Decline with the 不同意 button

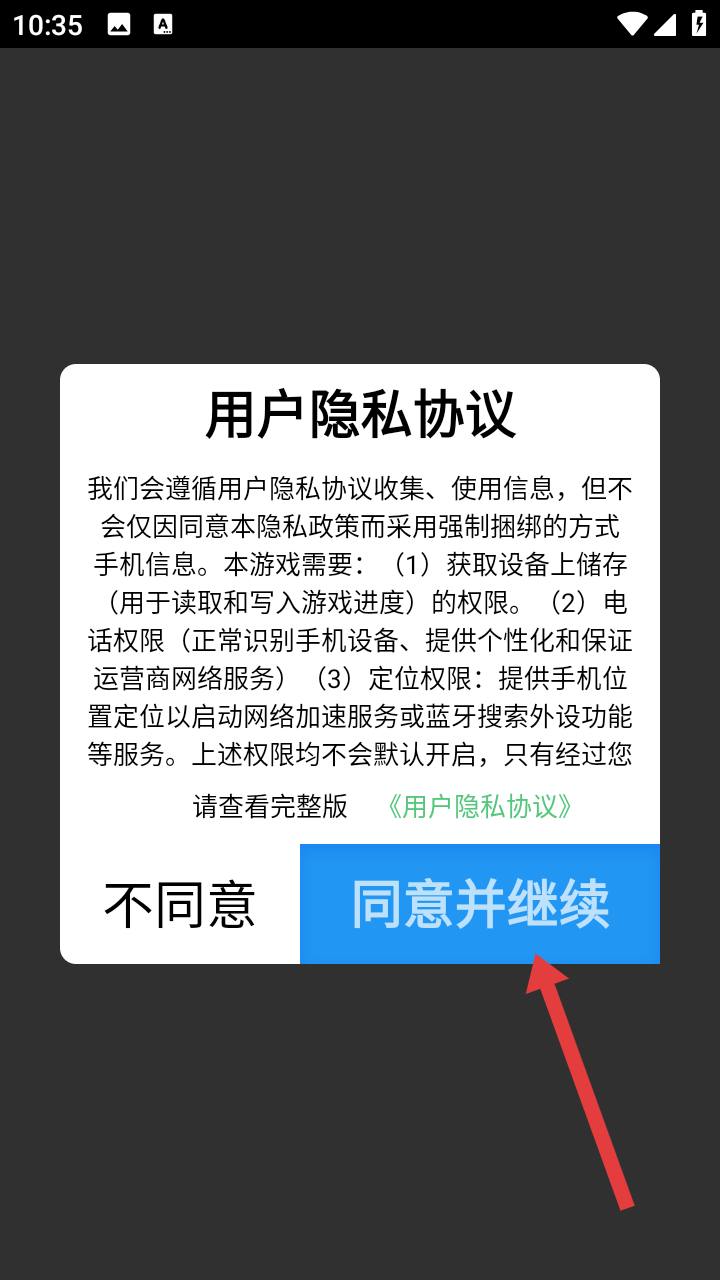(x=180, y=904)
